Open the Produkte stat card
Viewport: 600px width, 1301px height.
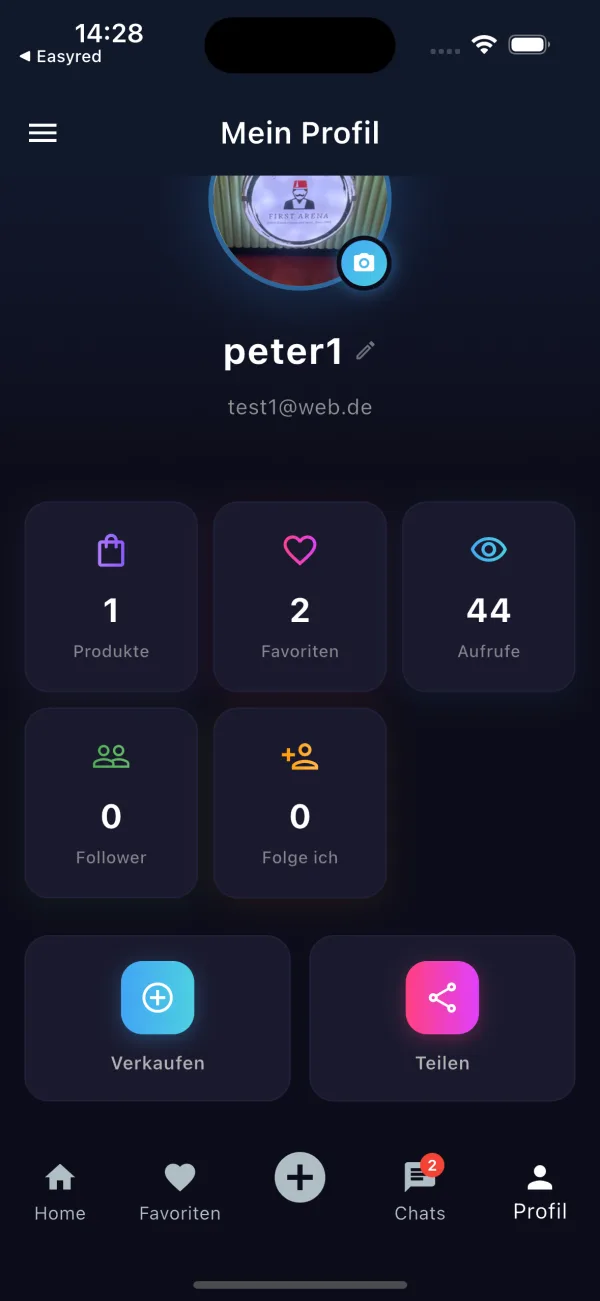[x=111, y=597]
